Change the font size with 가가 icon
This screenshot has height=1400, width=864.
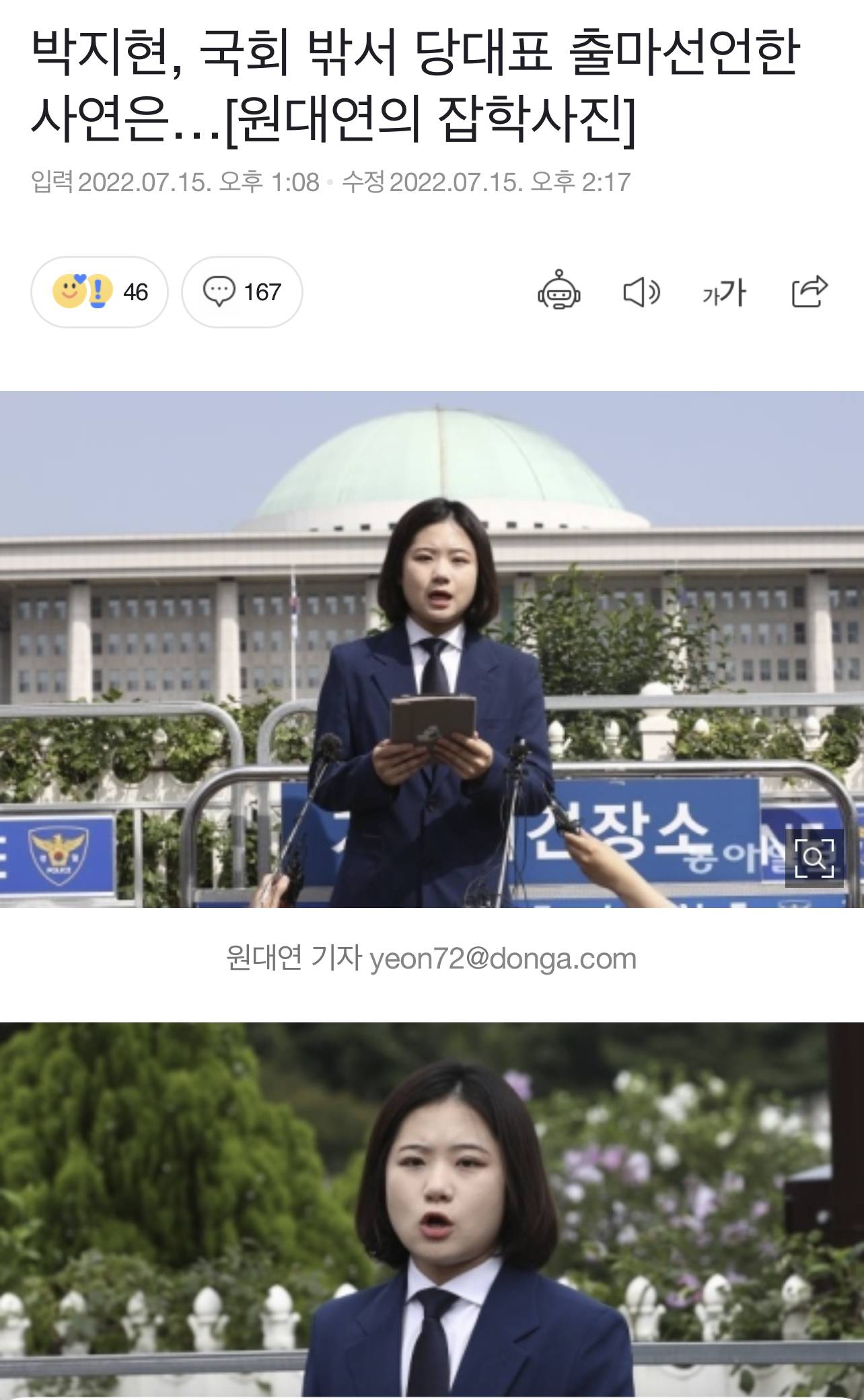pos(724,293)
